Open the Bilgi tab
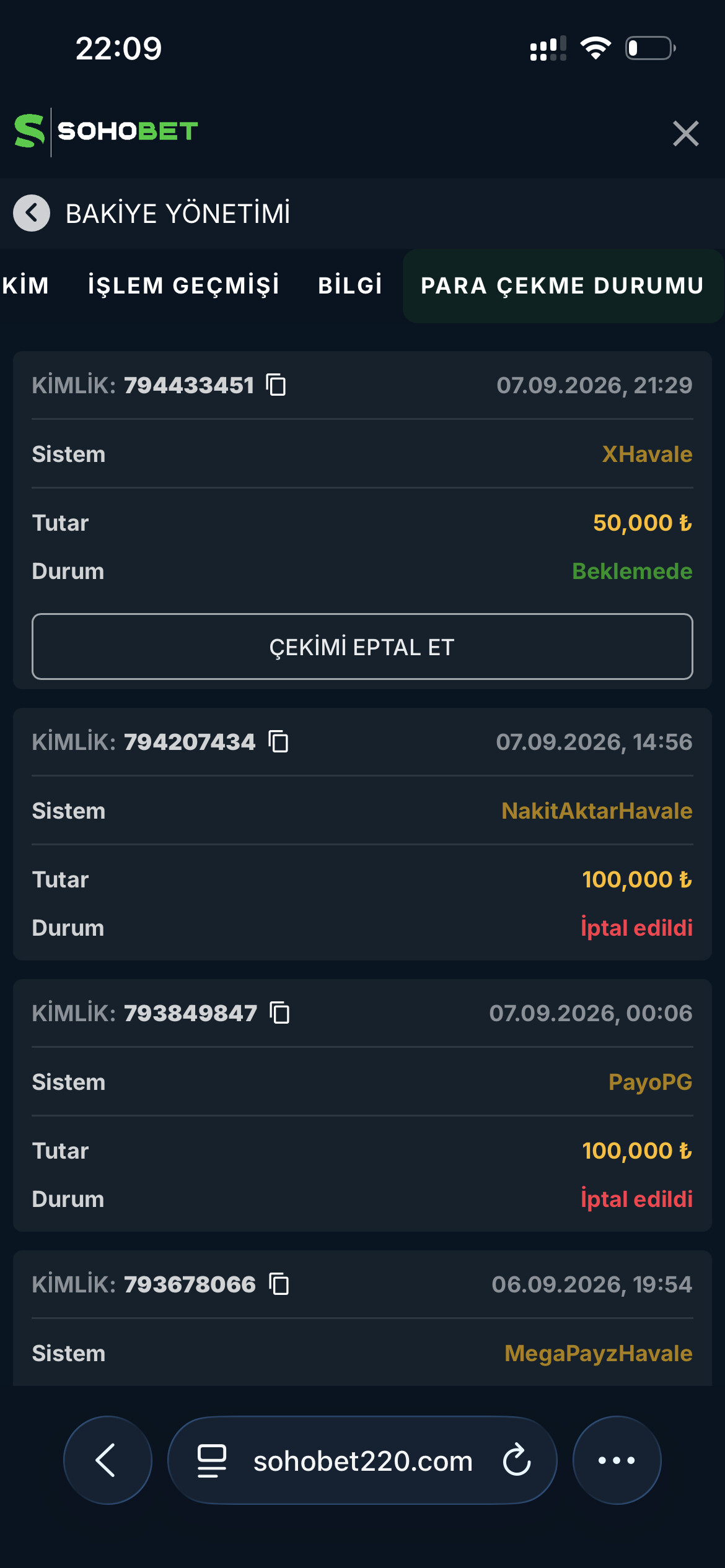Screen dimensions: 725x1568 pyautogui.click(x=350, y=285)
